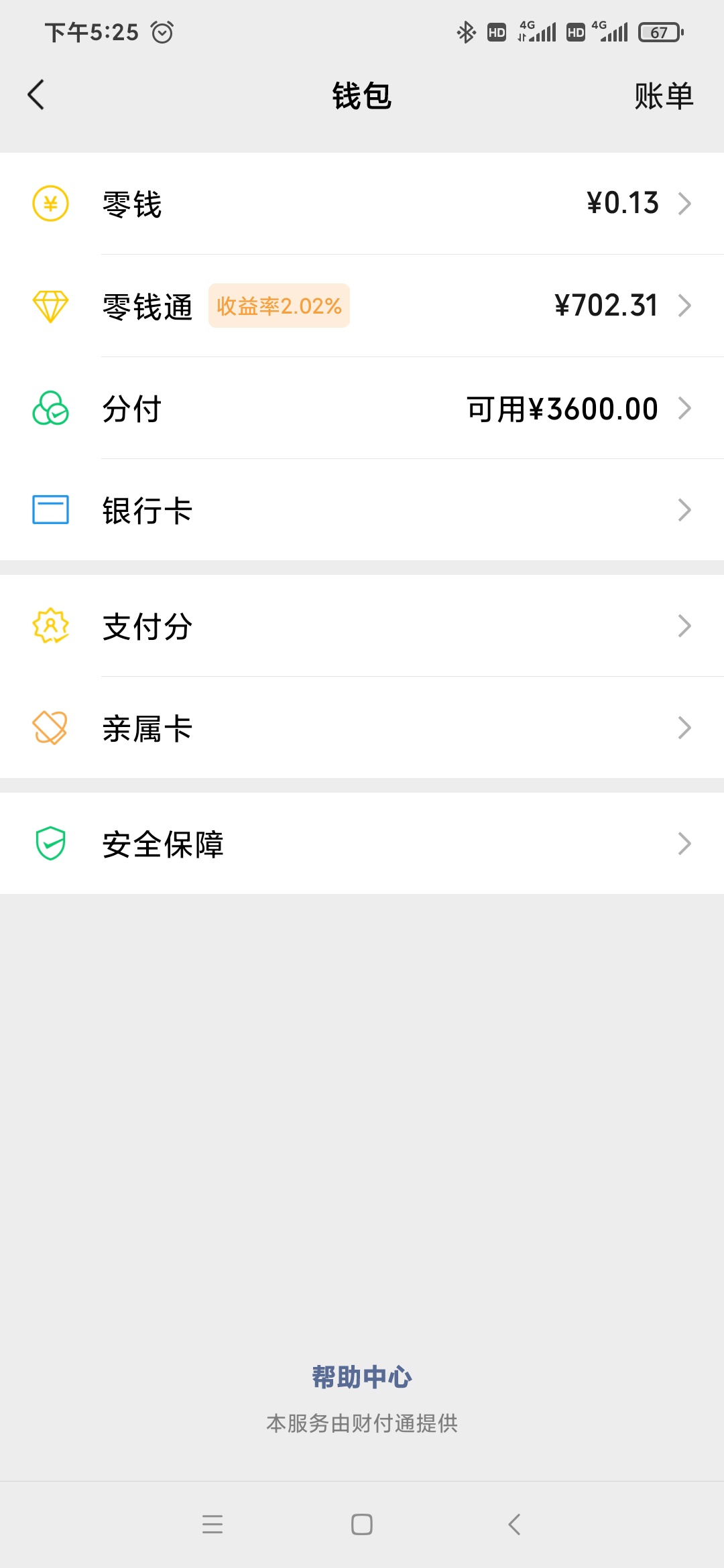Go back using the top-left arrow
Screen dimensions: 724x1568
36,94
